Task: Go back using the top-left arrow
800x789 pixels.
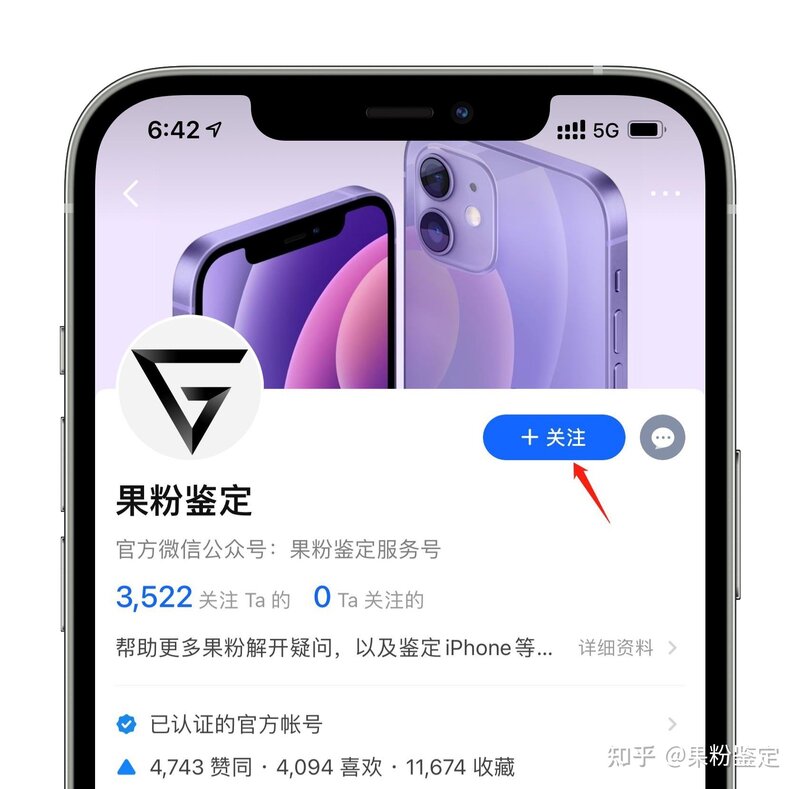Action: (x=131, y=193)
